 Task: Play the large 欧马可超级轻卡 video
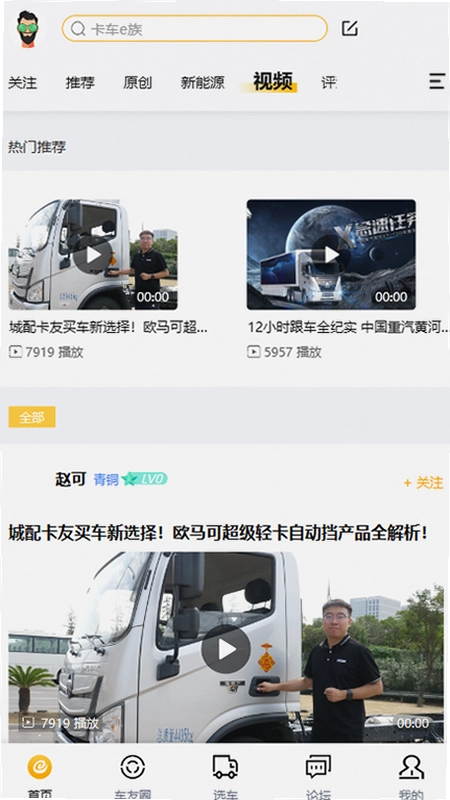click(x=226, y=649)
